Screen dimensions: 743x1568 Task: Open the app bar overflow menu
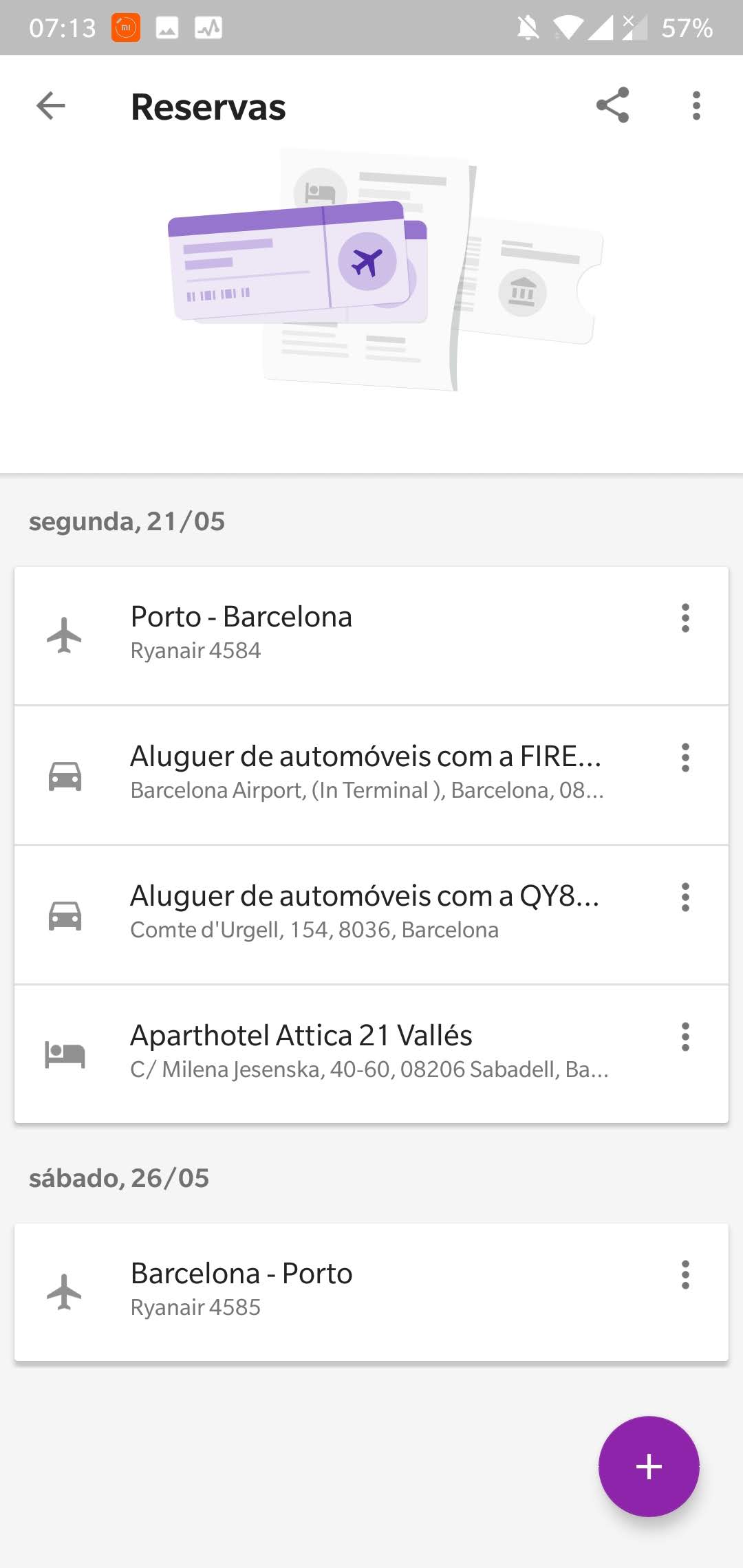[x=696, y=105]
